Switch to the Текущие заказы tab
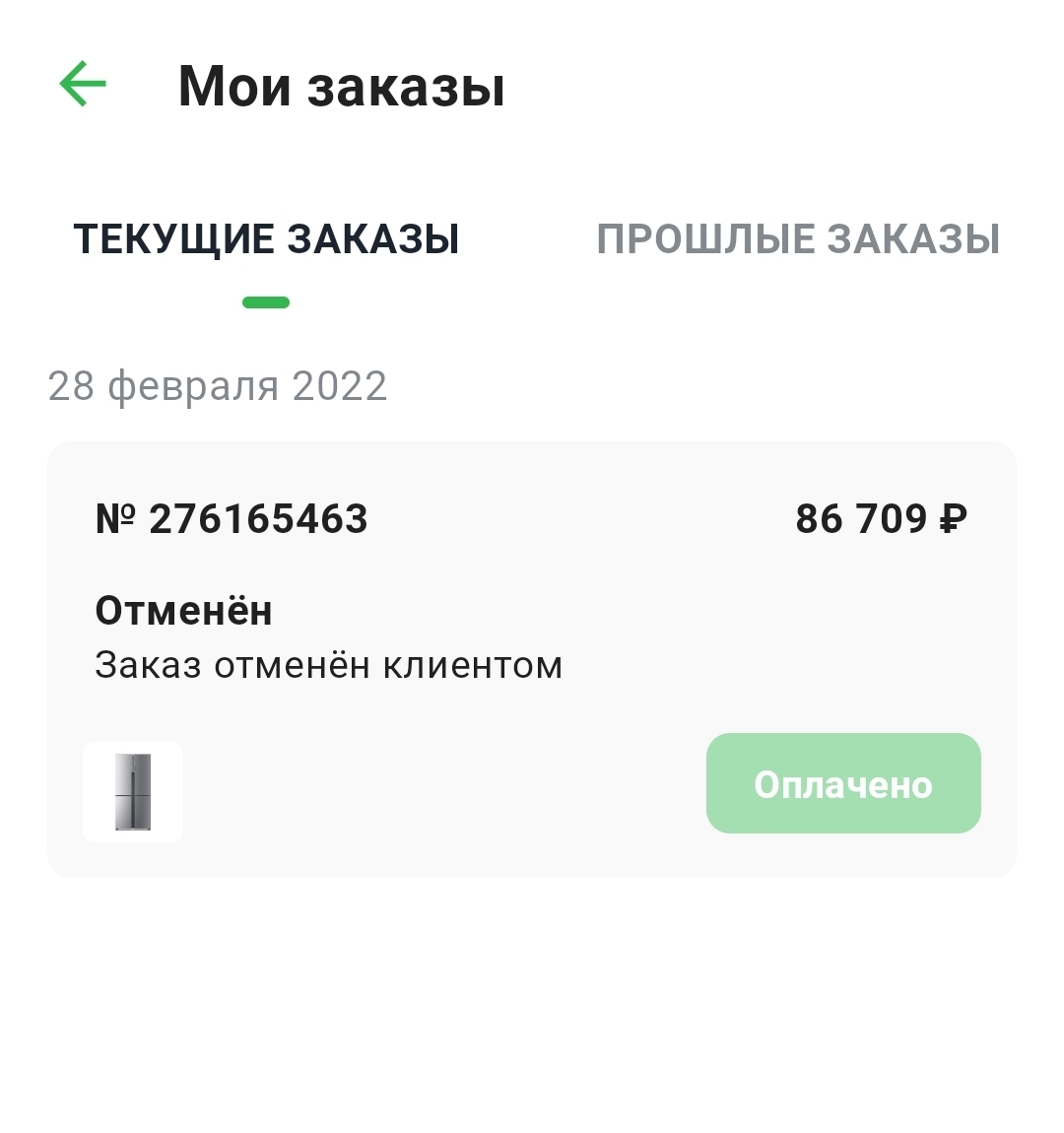 (x=266, y=240)
